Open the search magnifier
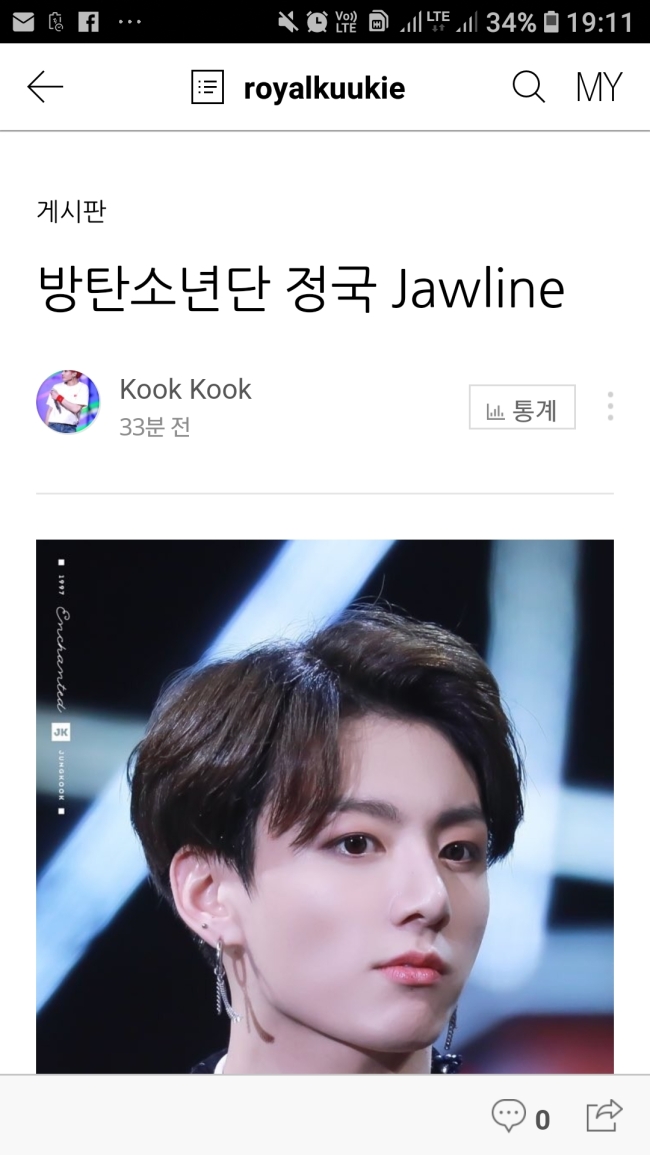Viewport: 650px width, 1155px height. [x=528, y=87]
